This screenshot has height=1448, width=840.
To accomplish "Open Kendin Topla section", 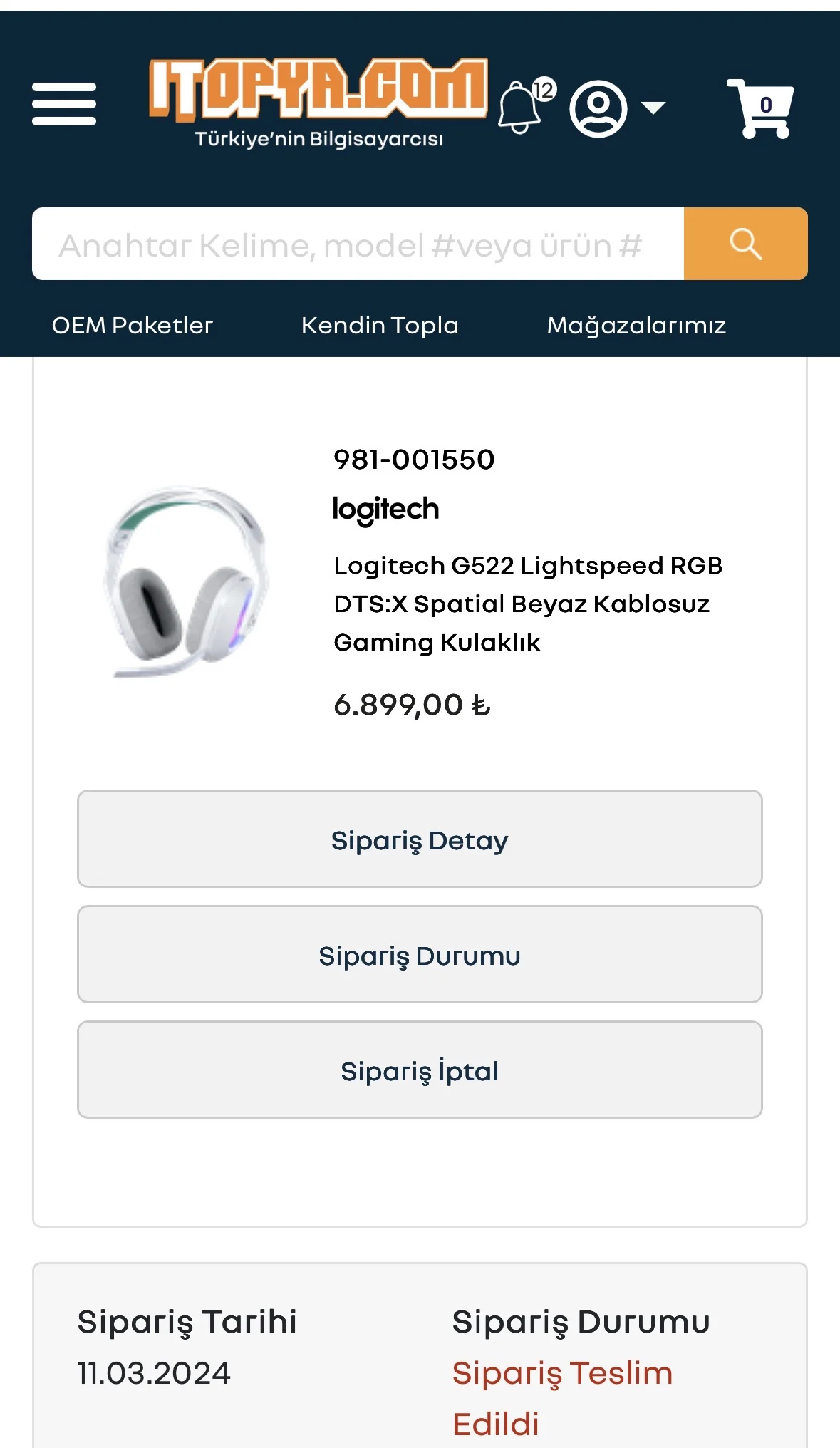I will [x=380, y=326].
